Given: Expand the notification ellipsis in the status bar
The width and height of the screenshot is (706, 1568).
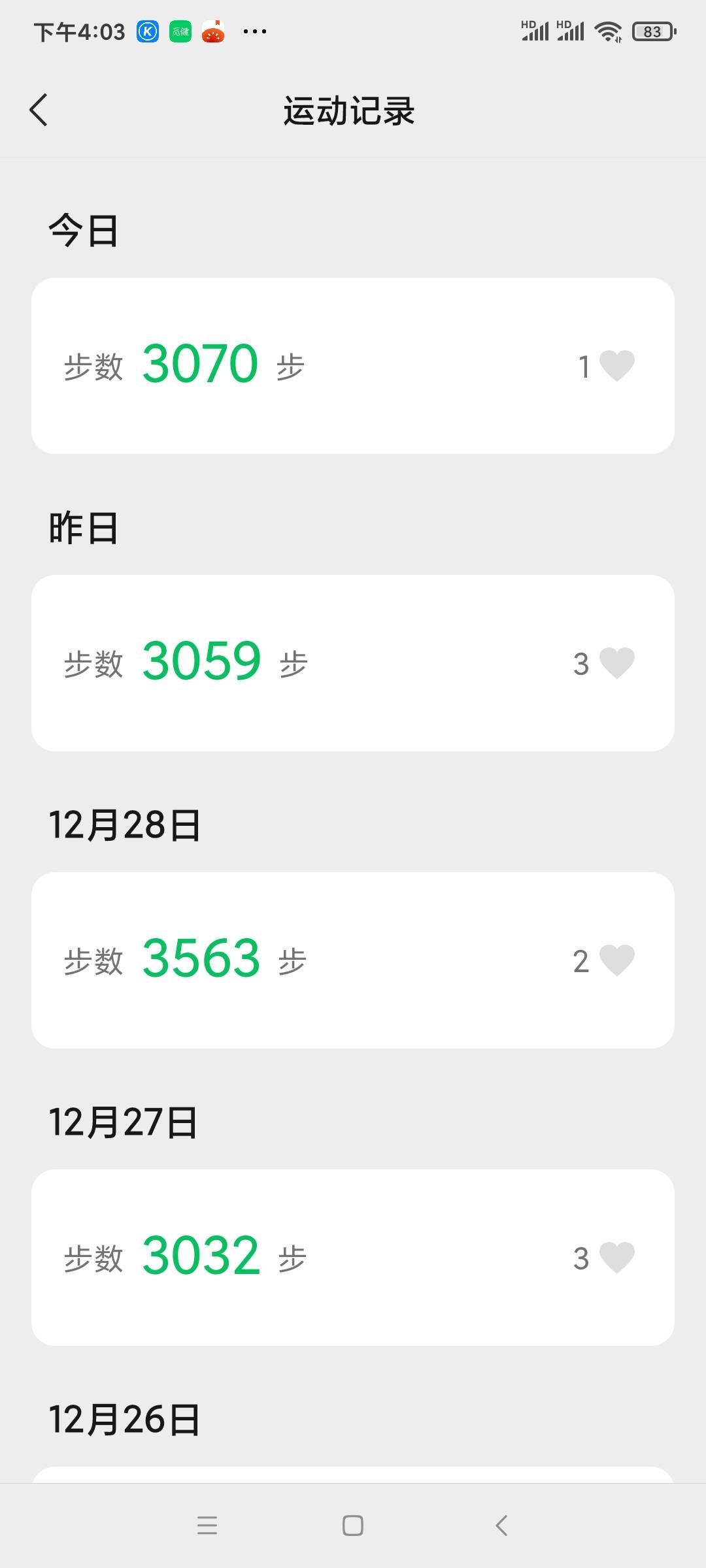Looking at the screenshot, I should pos(254,31).
